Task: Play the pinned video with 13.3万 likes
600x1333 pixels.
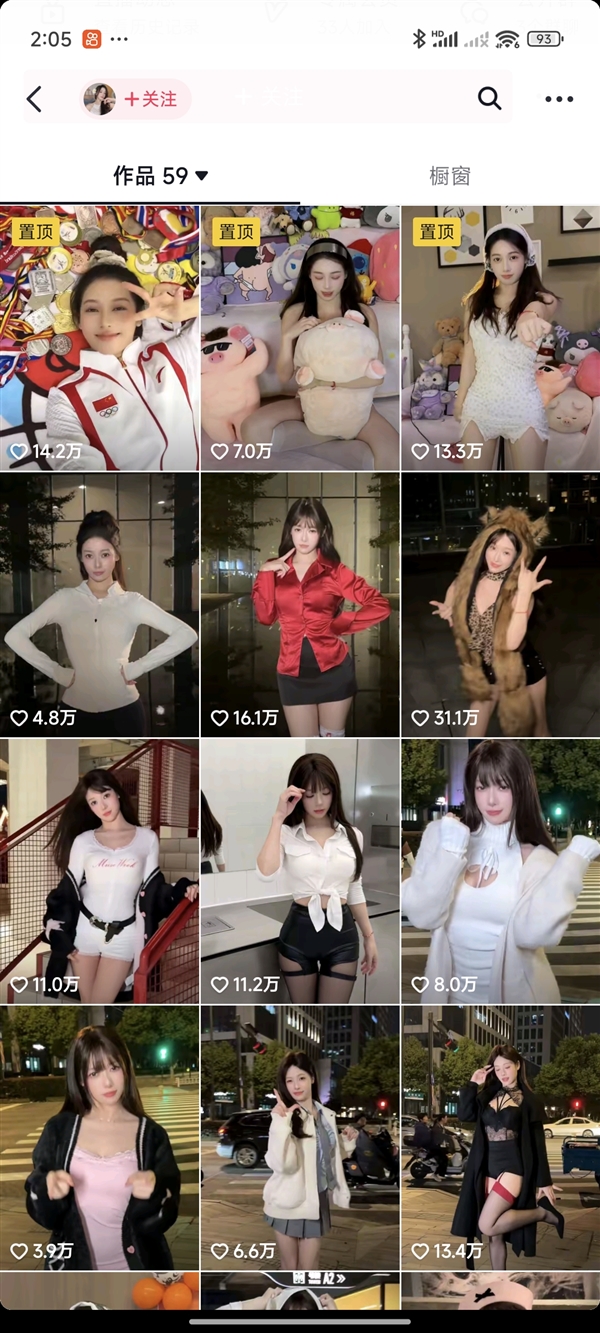Action: 500,338
